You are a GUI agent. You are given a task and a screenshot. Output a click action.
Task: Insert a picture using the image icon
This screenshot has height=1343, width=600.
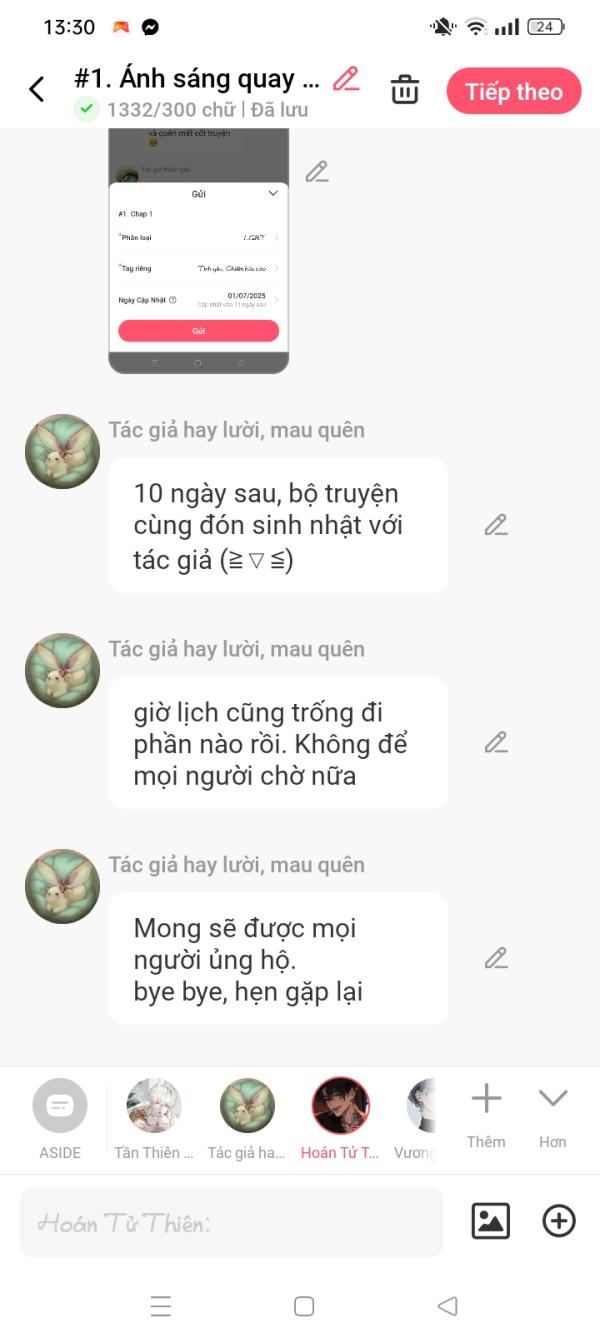tap(490, 1221)
